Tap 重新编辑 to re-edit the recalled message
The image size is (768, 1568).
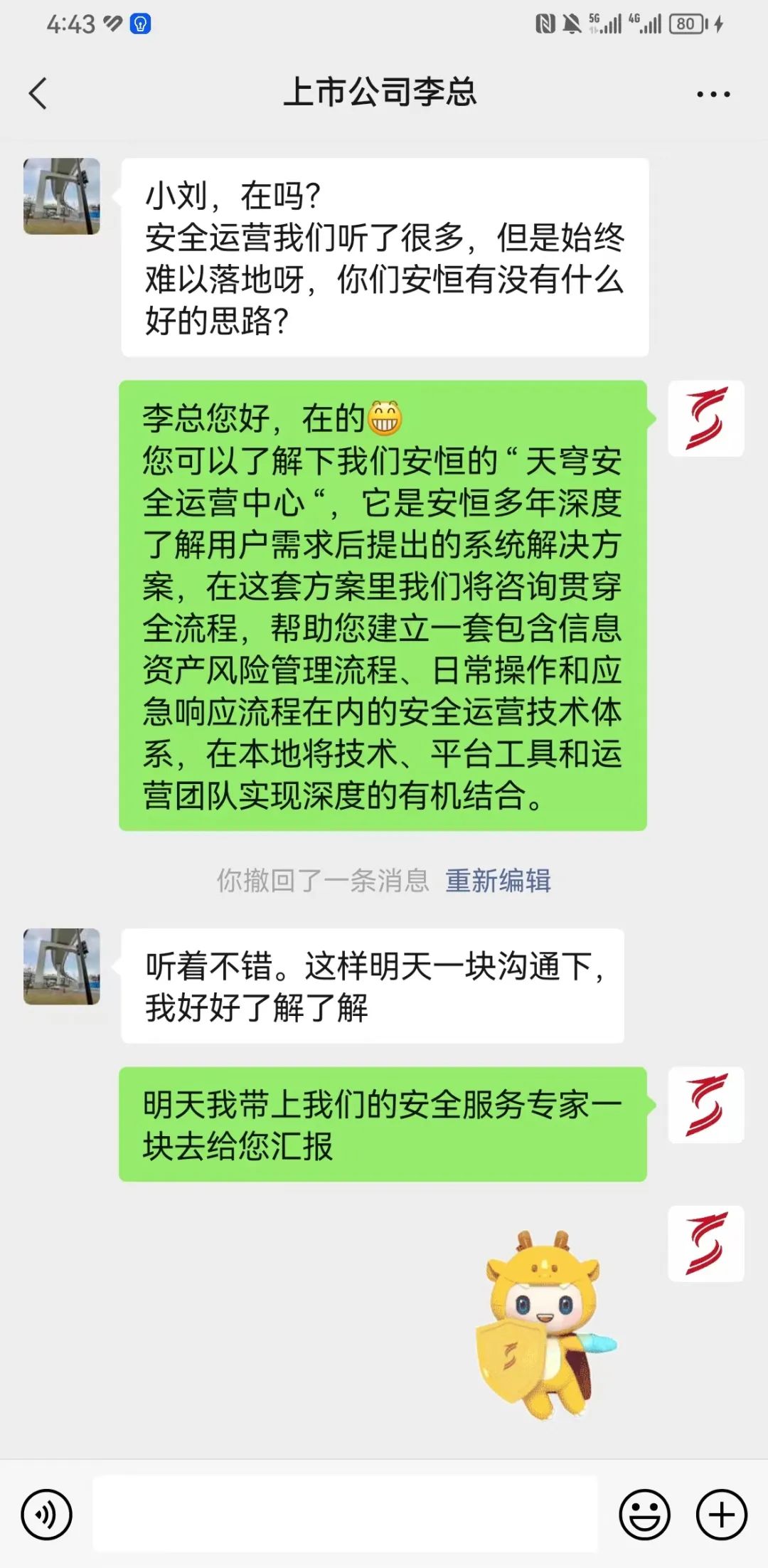(498, 881)
